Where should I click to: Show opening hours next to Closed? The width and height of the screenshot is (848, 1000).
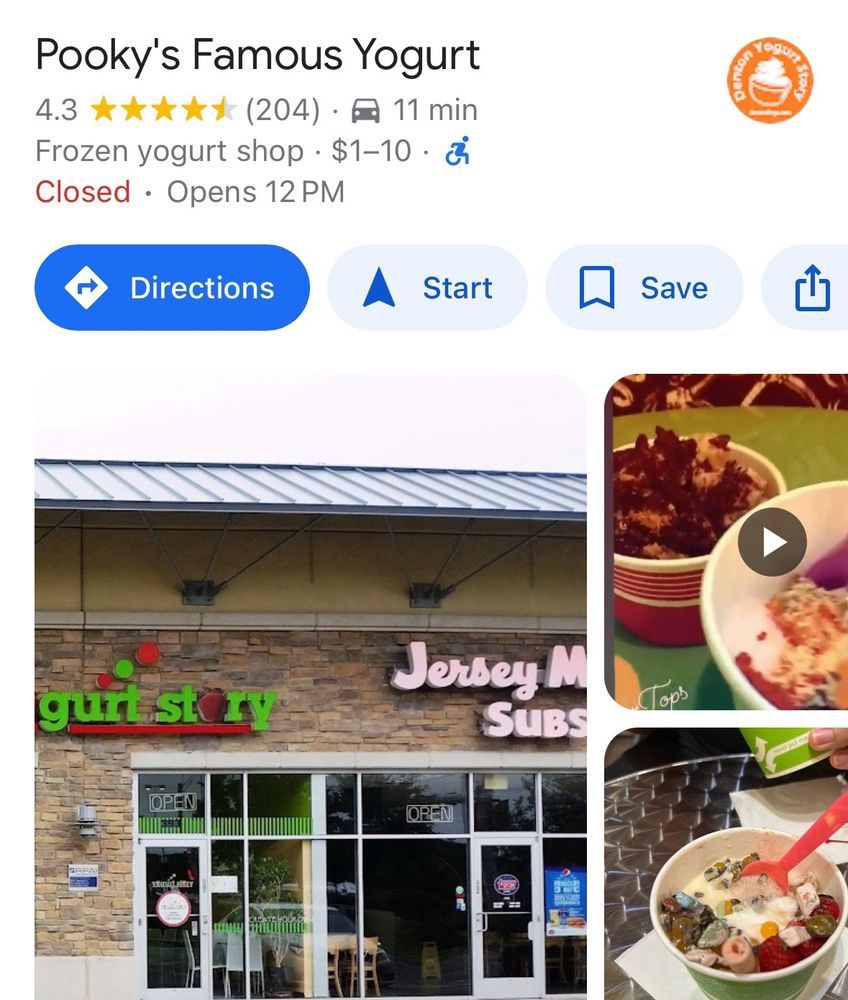click(x=255, y=192)
